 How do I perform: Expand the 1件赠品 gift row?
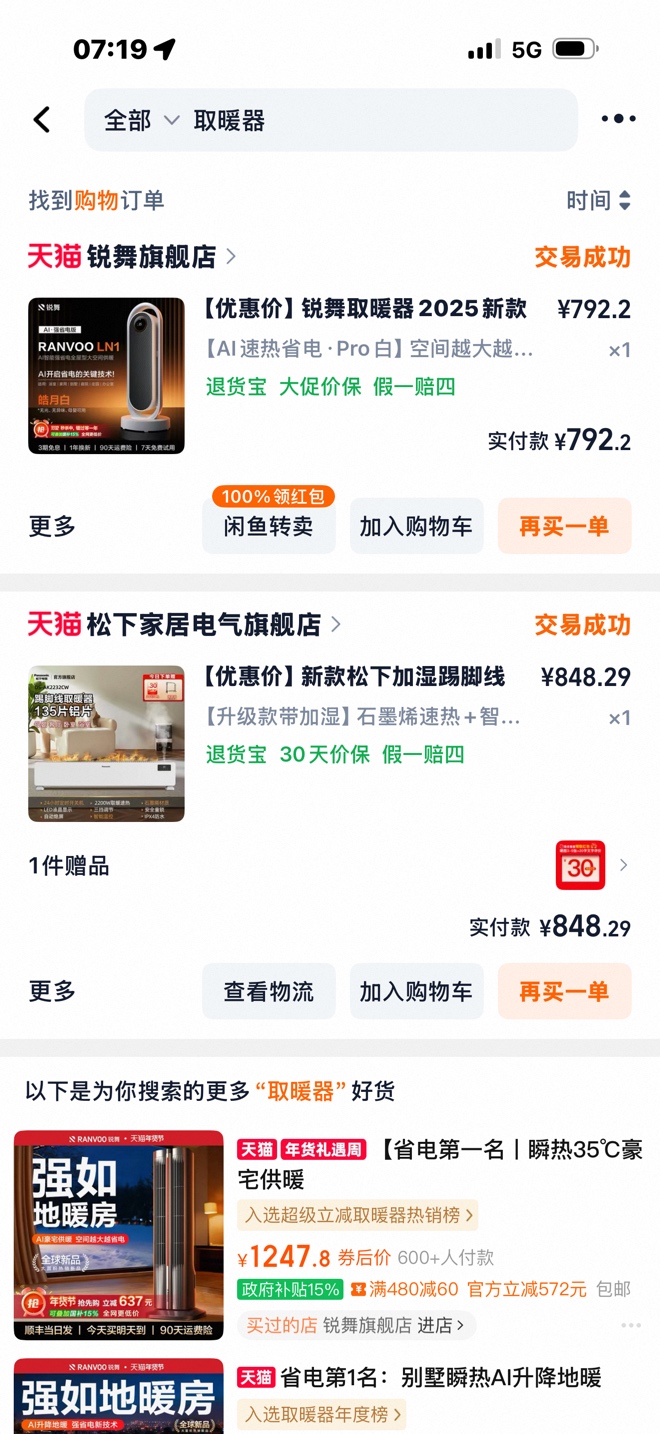coord(330,866)
